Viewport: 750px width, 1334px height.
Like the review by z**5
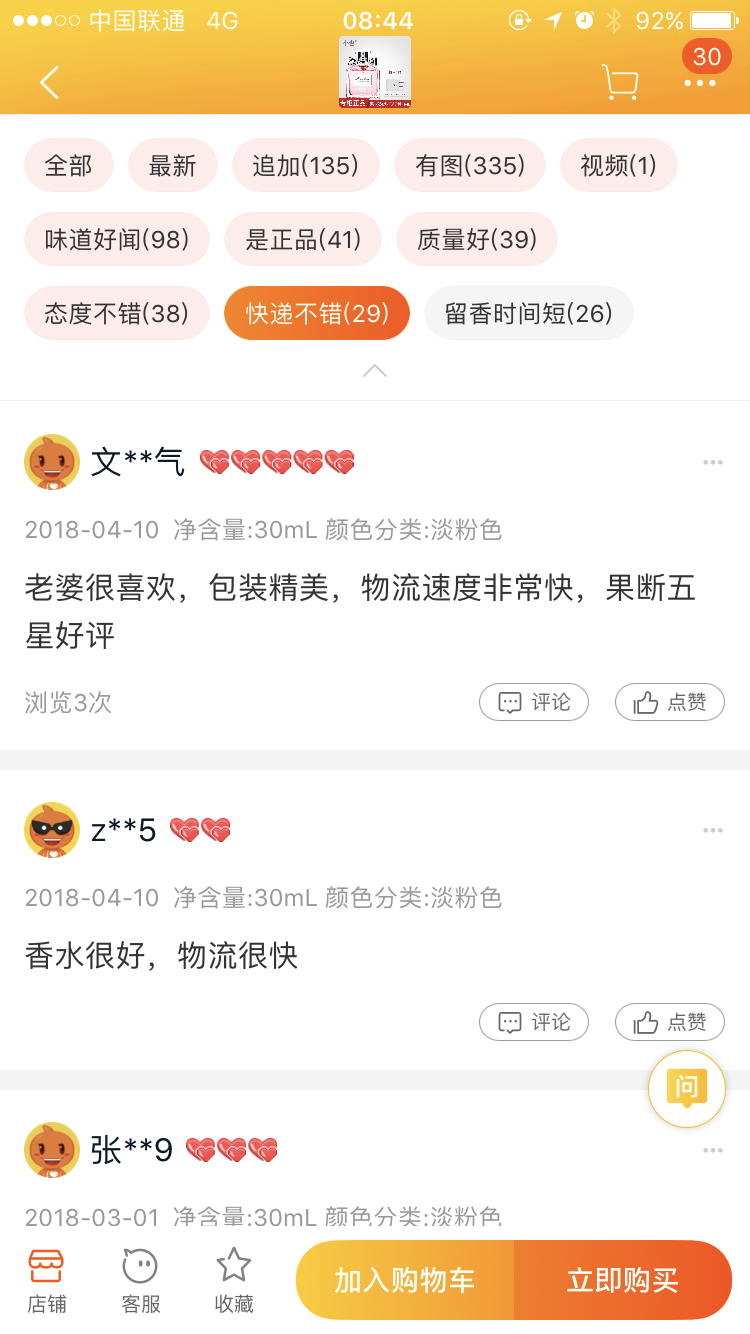[669, 1022]
